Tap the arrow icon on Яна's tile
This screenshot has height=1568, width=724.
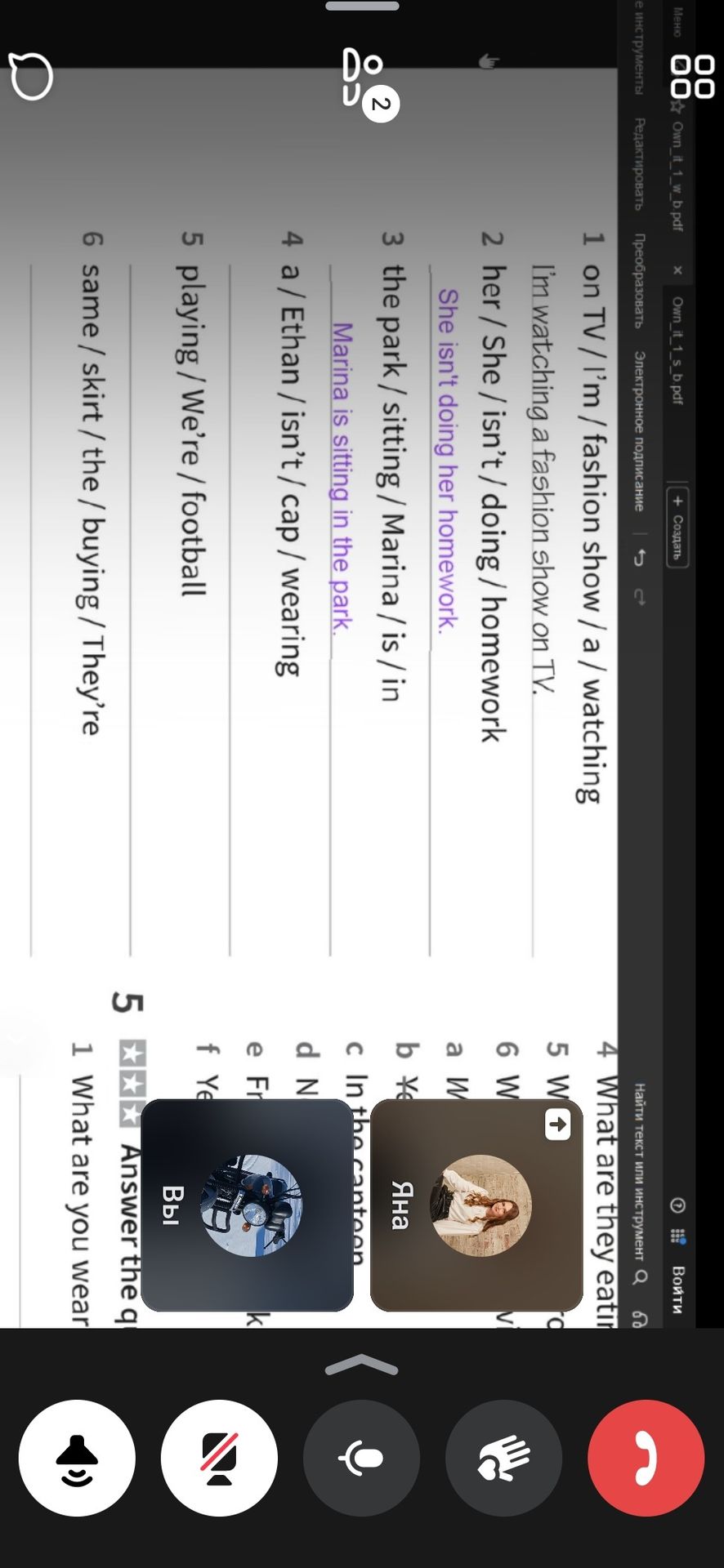click(557, 1125)
